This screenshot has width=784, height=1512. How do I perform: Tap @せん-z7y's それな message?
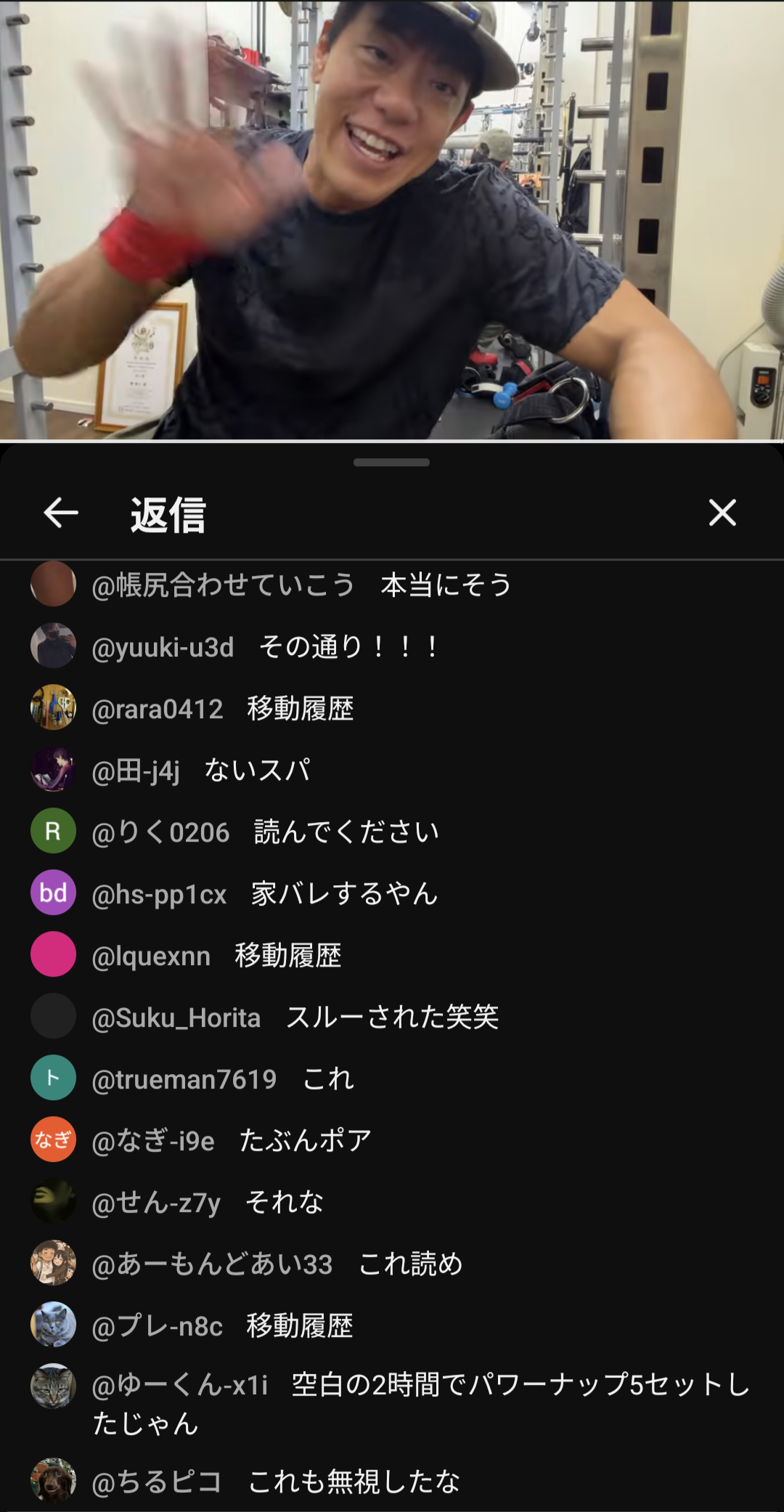[x=392, y=1202]
